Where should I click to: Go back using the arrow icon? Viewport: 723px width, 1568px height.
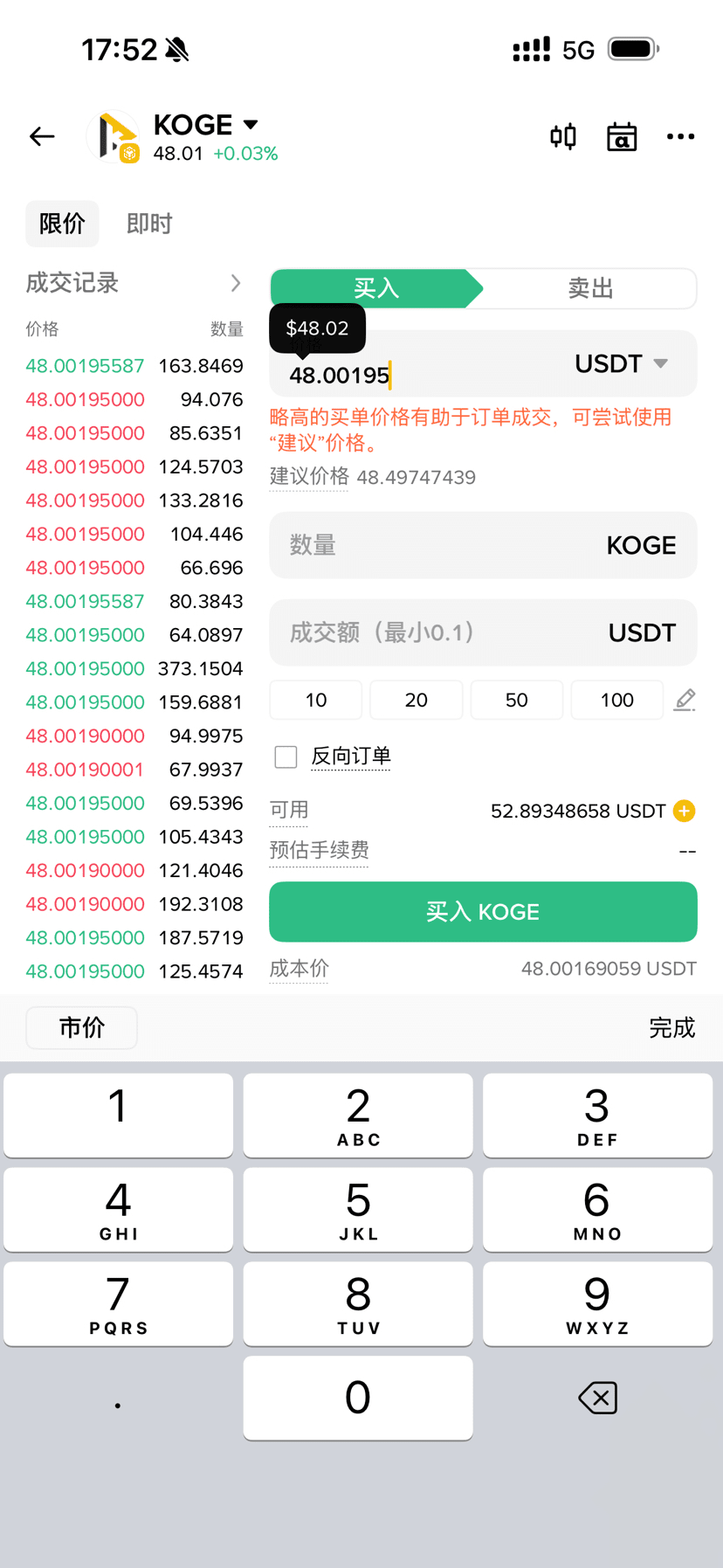(42, 136)
